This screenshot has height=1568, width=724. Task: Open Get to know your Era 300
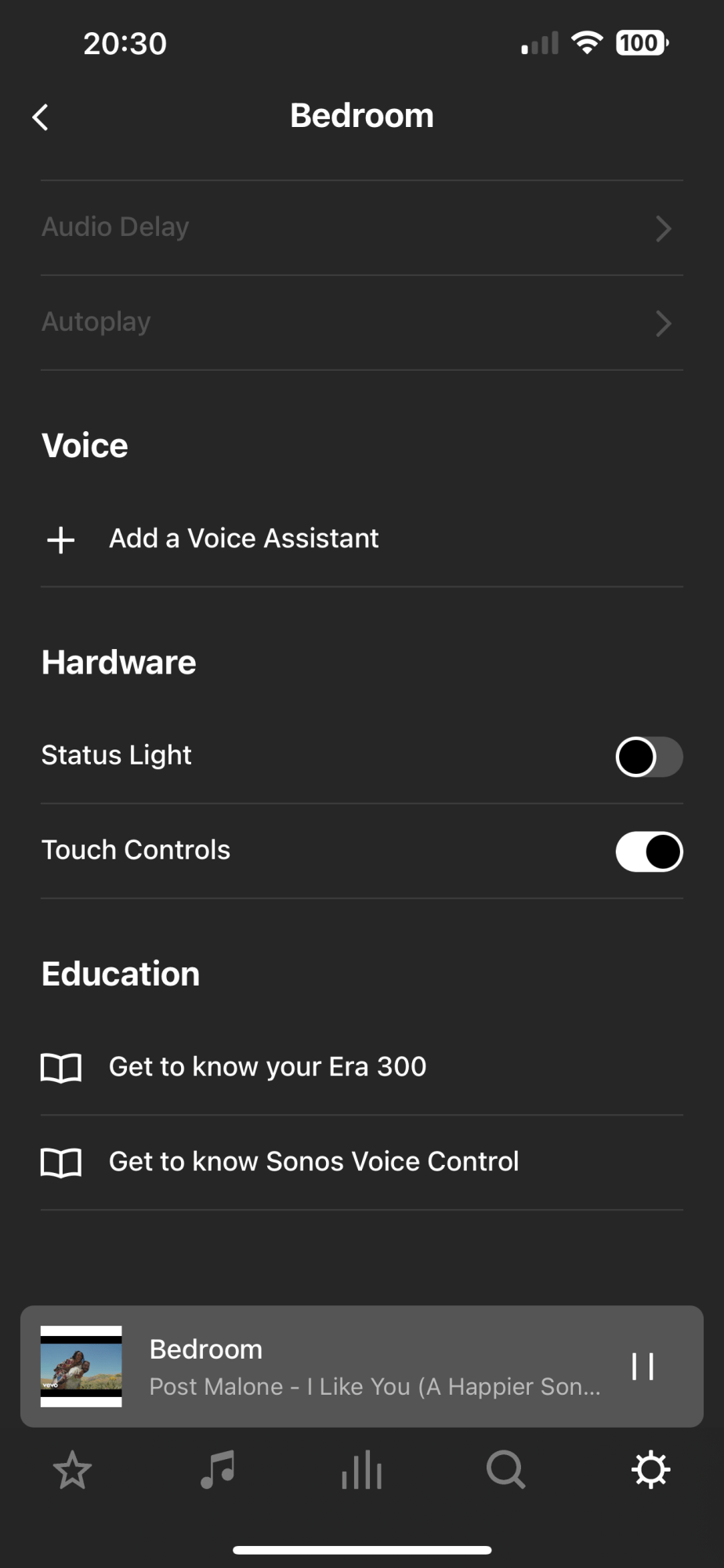[x=362, y=1068]
